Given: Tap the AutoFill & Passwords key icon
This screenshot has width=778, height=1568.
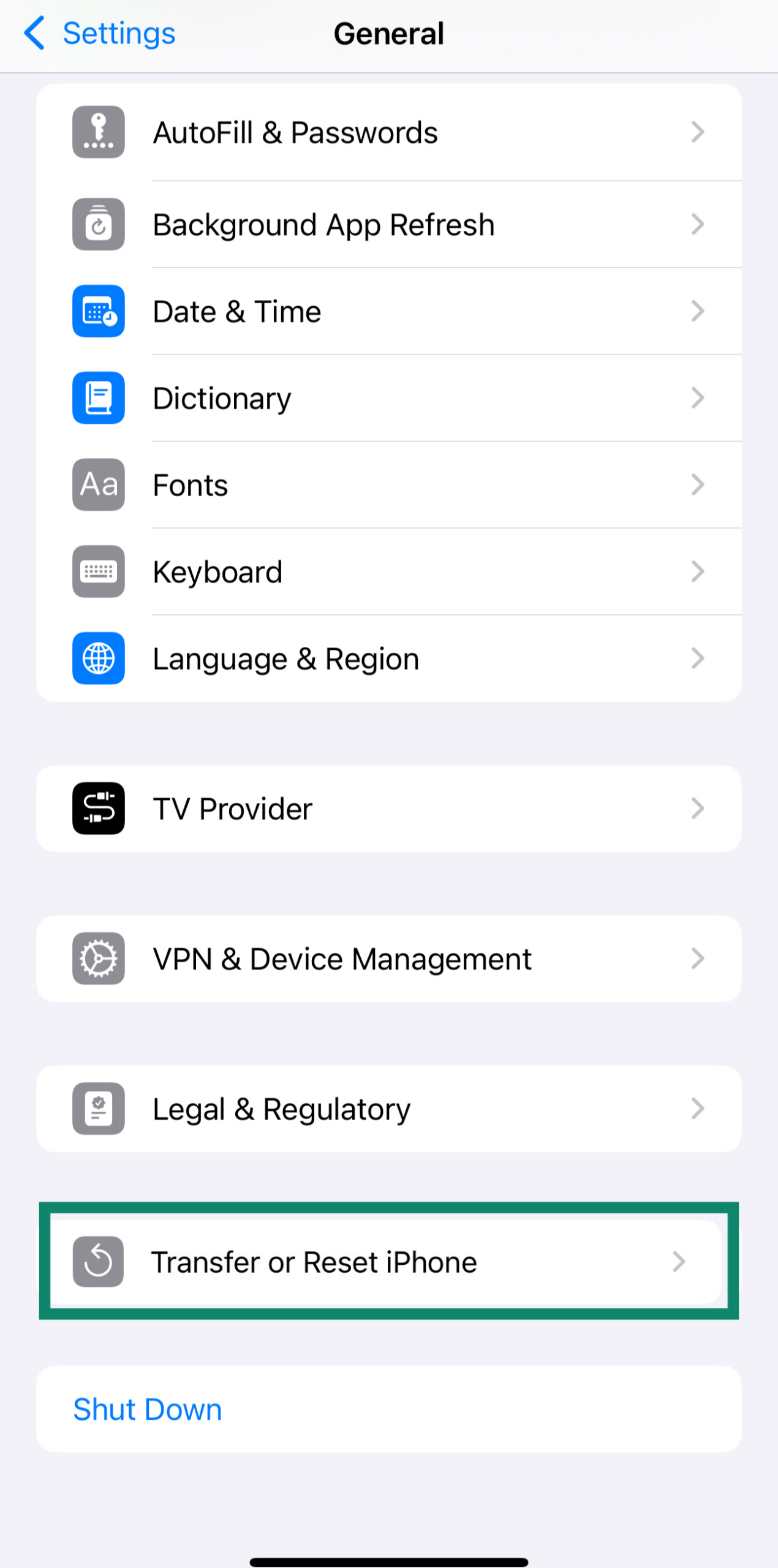Looking at the screenshot, I should pyautogui.click(x=98, y=132).
